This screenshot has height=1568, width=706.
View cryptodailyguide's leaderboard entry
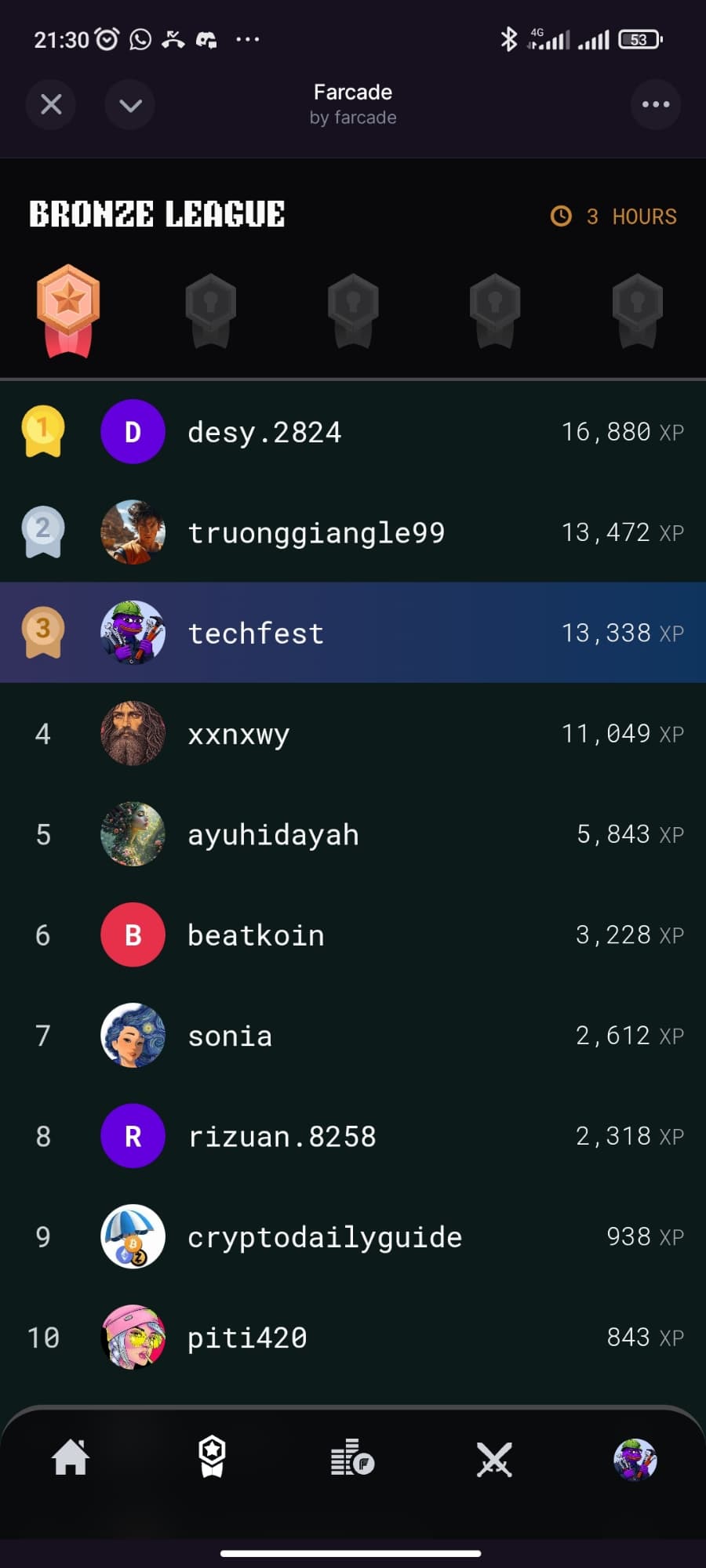coord(353,1236)
